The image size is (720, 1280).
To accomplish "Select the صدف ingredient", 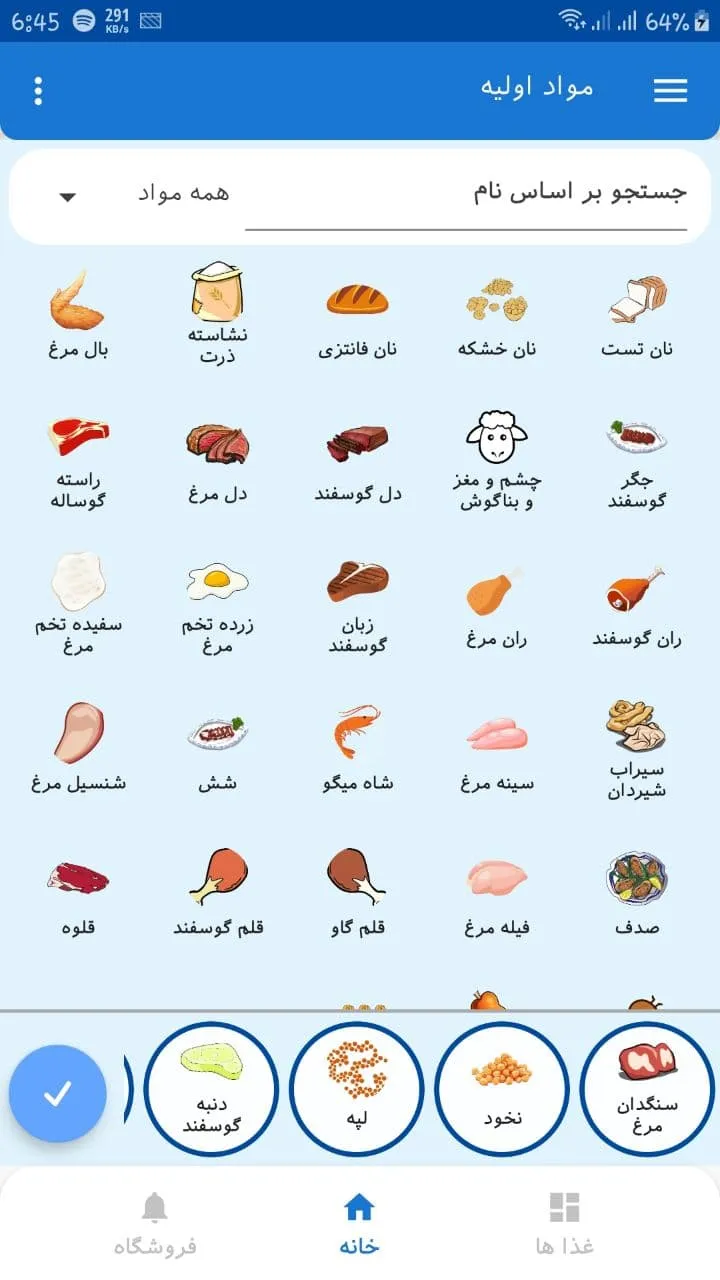I will (x=637, y=894).
